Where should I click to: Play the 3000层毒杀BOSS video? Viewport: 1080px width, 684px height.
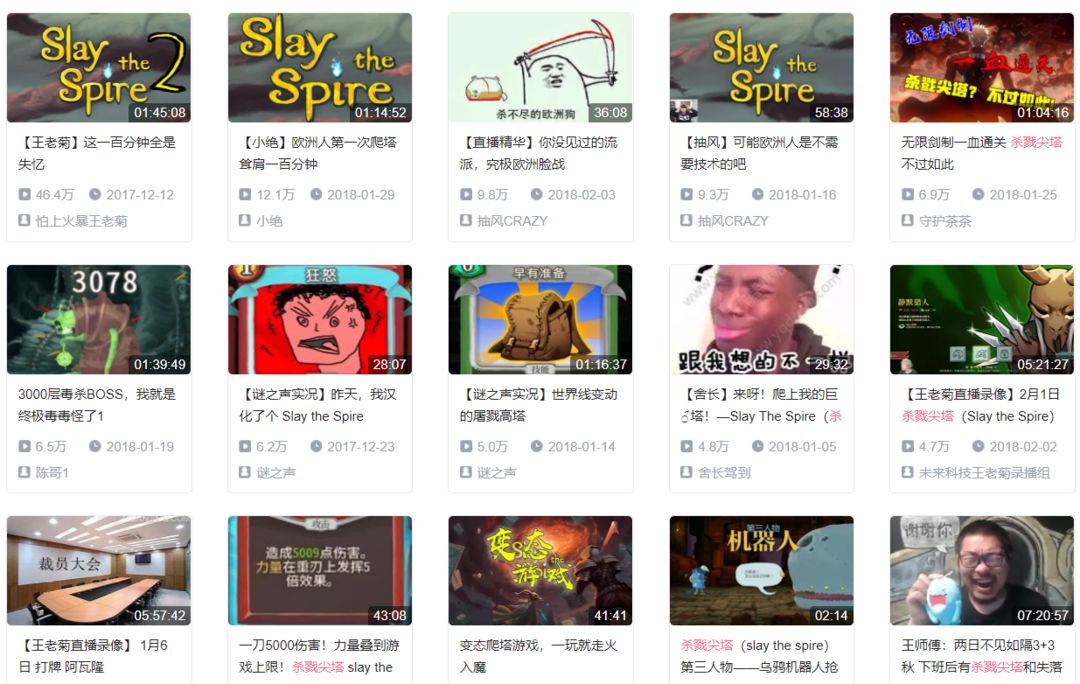coord(98,319)
